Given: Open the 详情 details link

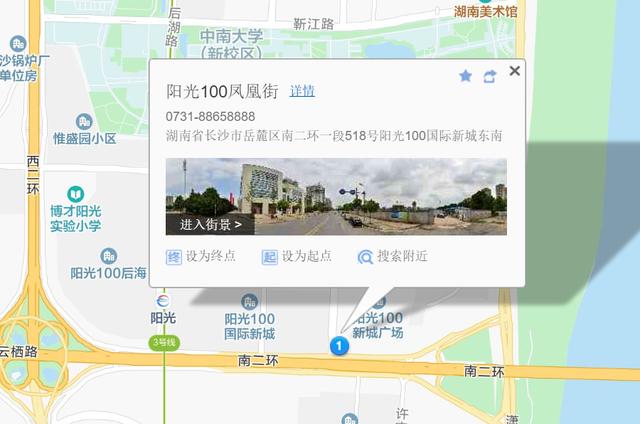Looking at the screenshot, I should click(x=302, y=91).
